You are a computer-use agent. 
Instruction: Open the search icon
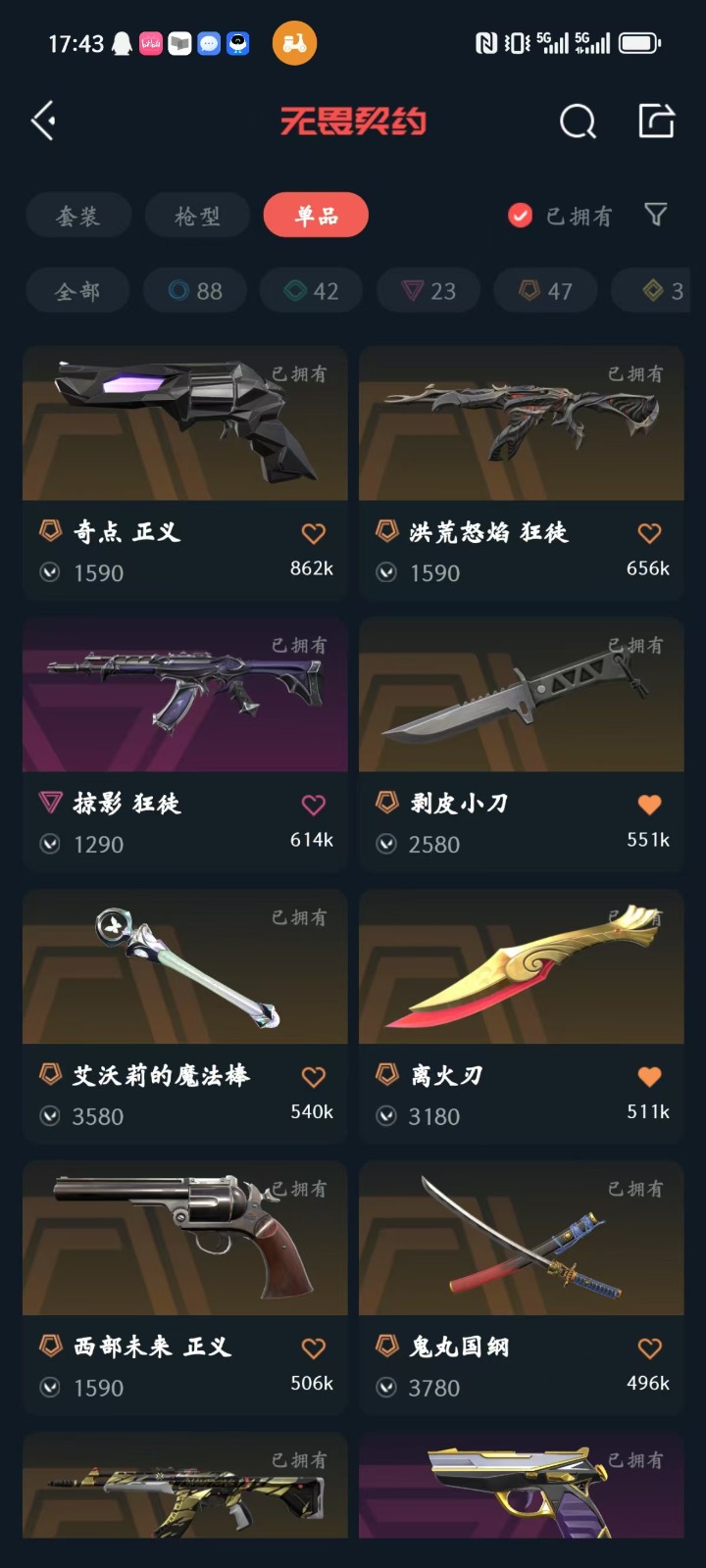(x=578, y=122)
